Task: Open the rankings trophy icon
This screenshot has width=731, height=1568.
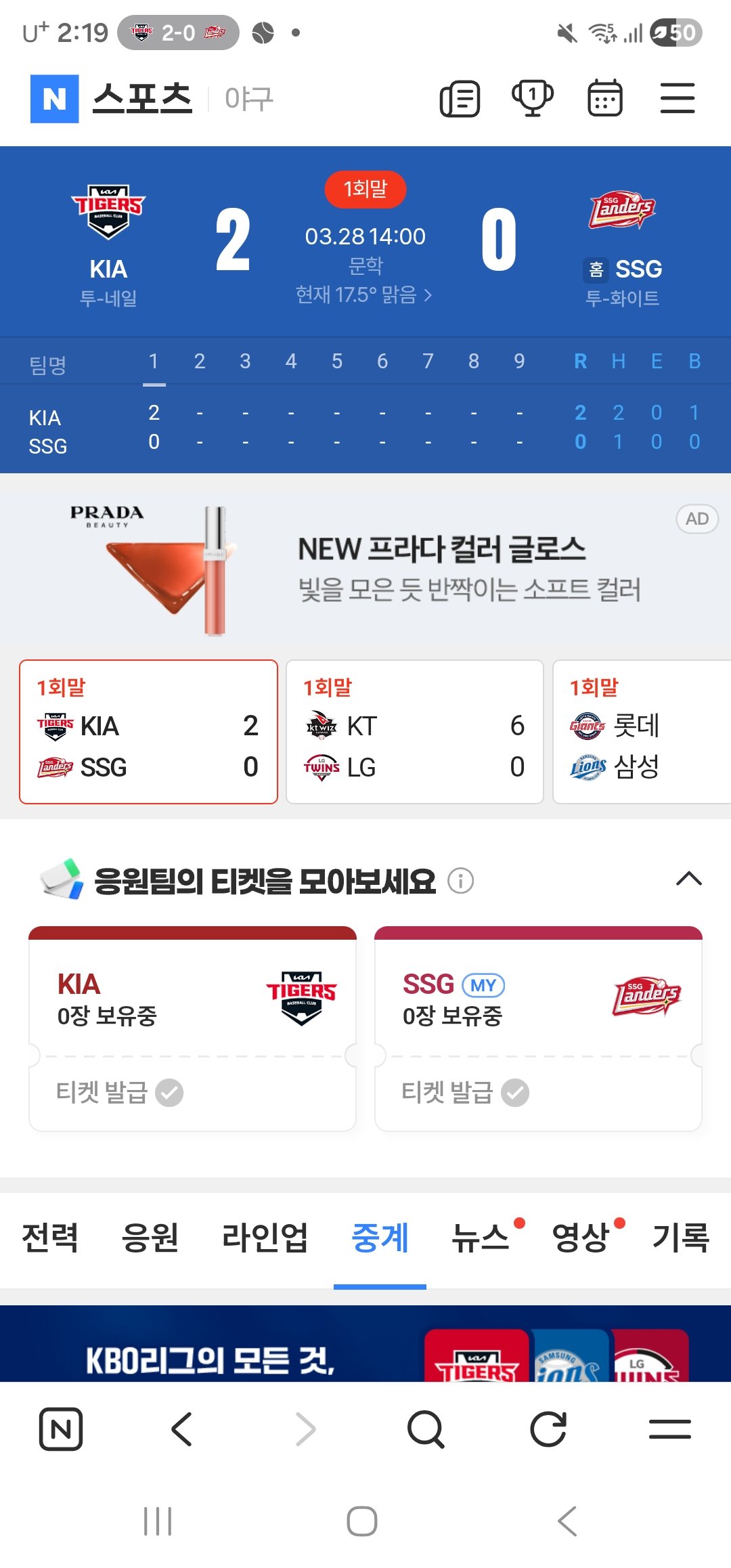Action: 533,99
